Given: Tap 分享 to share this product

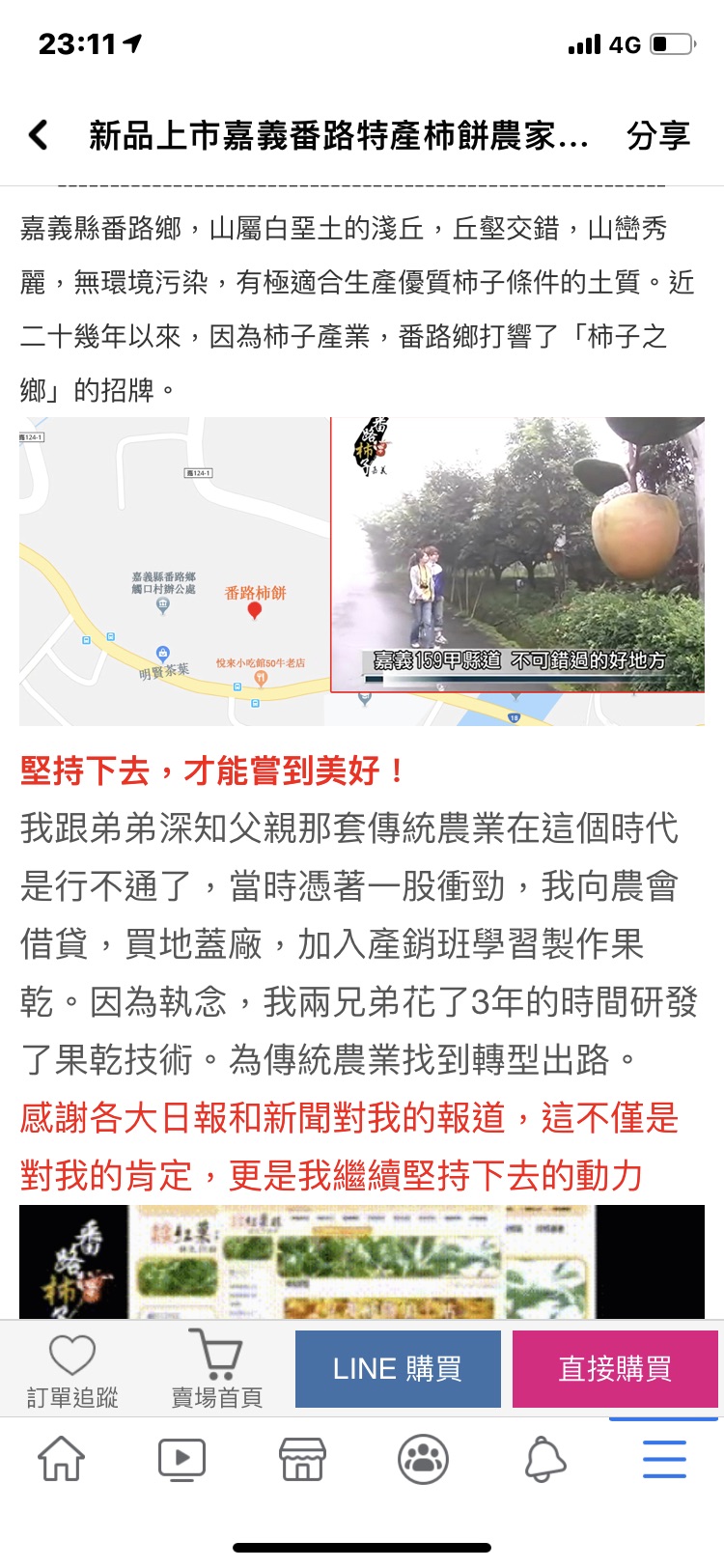Looking at the screenshot, I should click(657, 136).
